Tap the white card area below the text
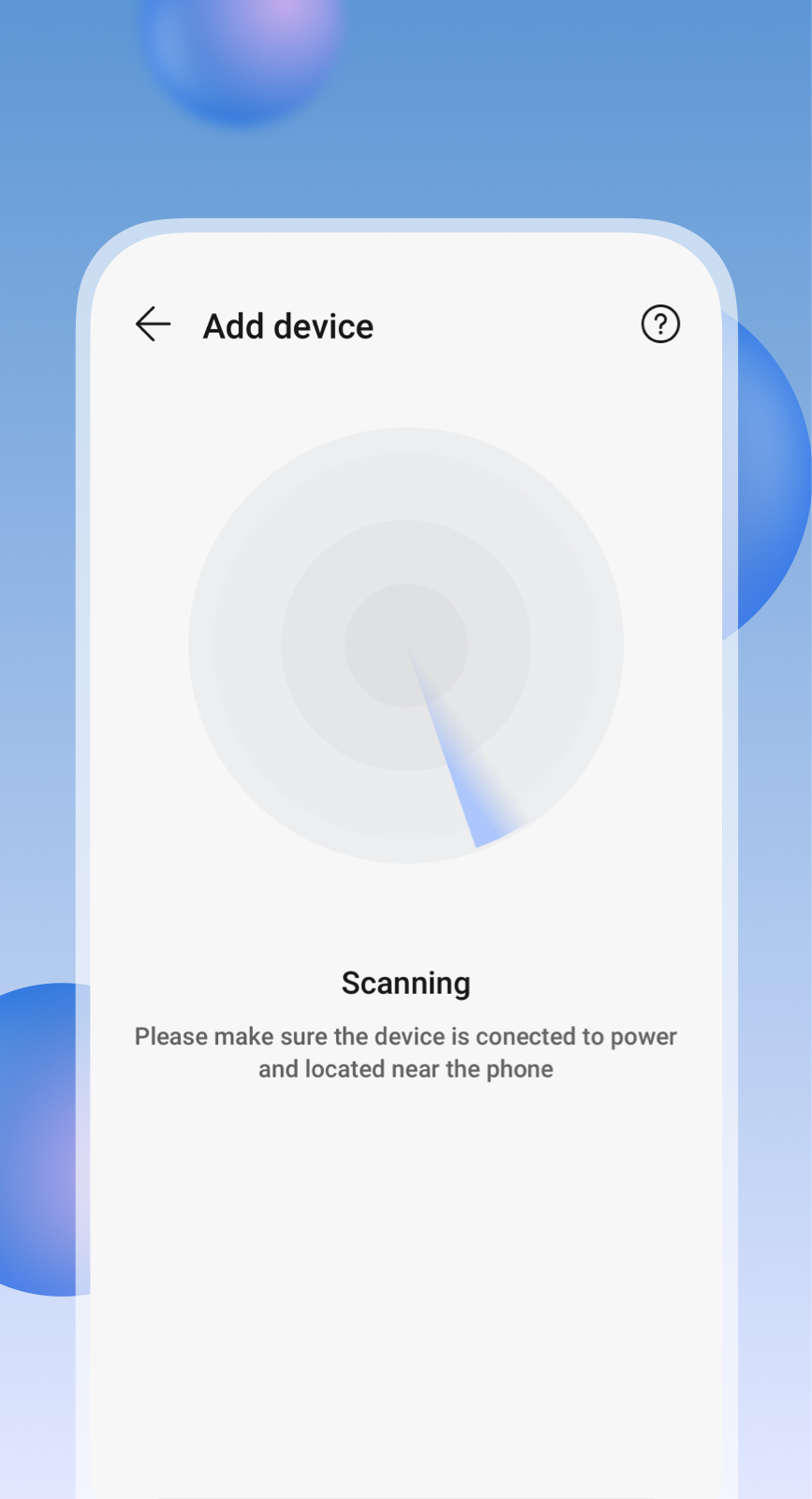Screen dimensions: 812x1499 pos(406,1265)
